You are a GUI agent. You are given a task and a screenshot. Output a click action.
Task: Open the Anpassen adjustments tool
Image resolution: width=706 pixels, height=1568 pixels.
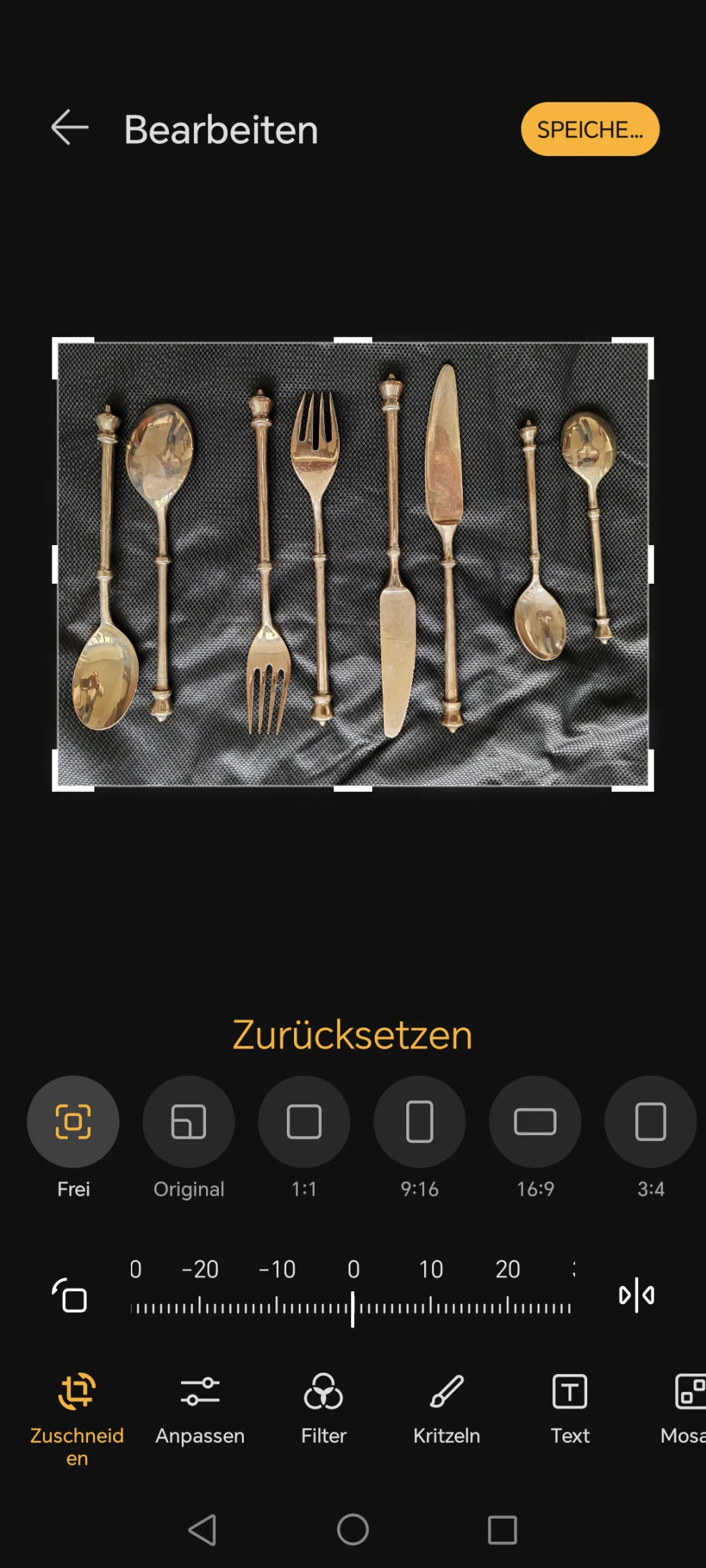200,1406
